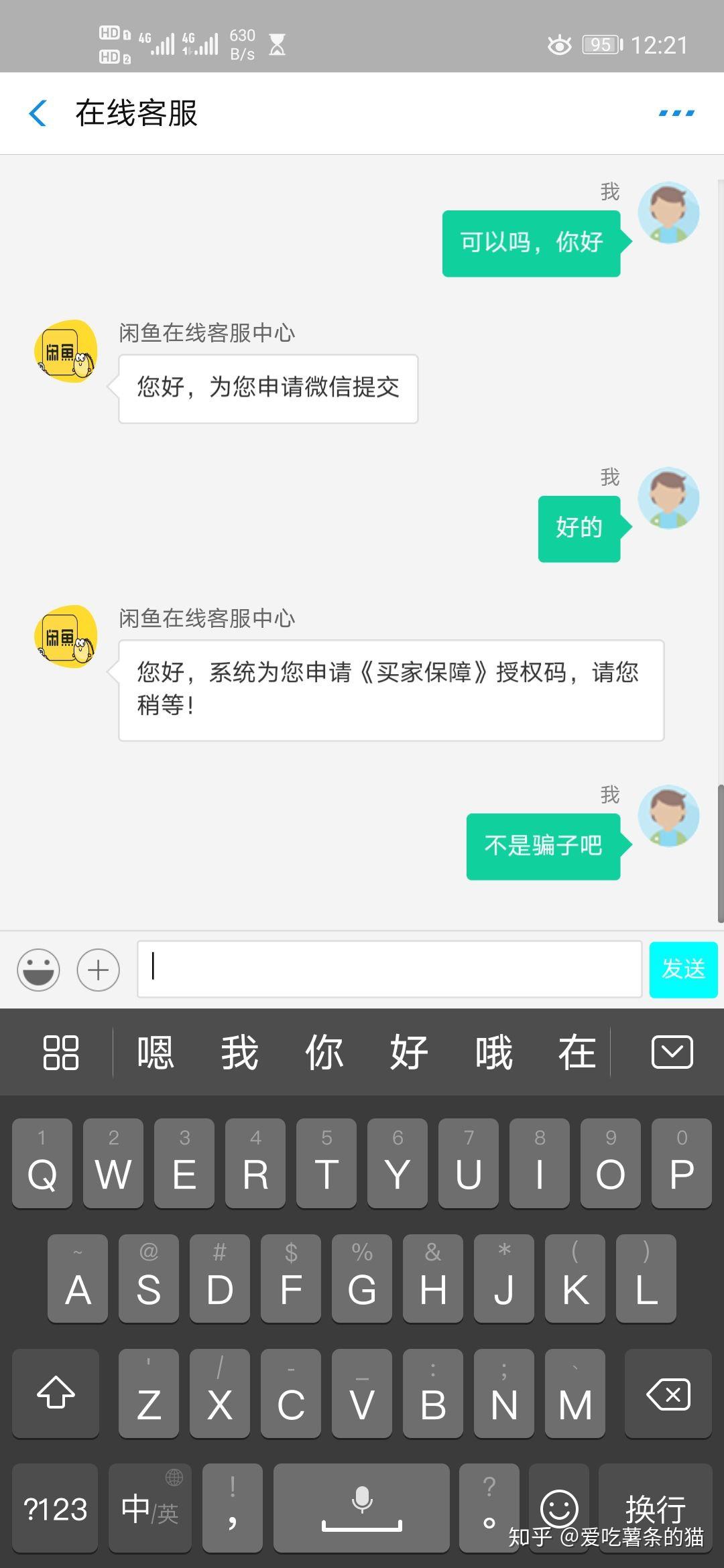Tap the keyboard backspace key
724x1568 pixels.
pyautogui.click(x=668, y=1394)
